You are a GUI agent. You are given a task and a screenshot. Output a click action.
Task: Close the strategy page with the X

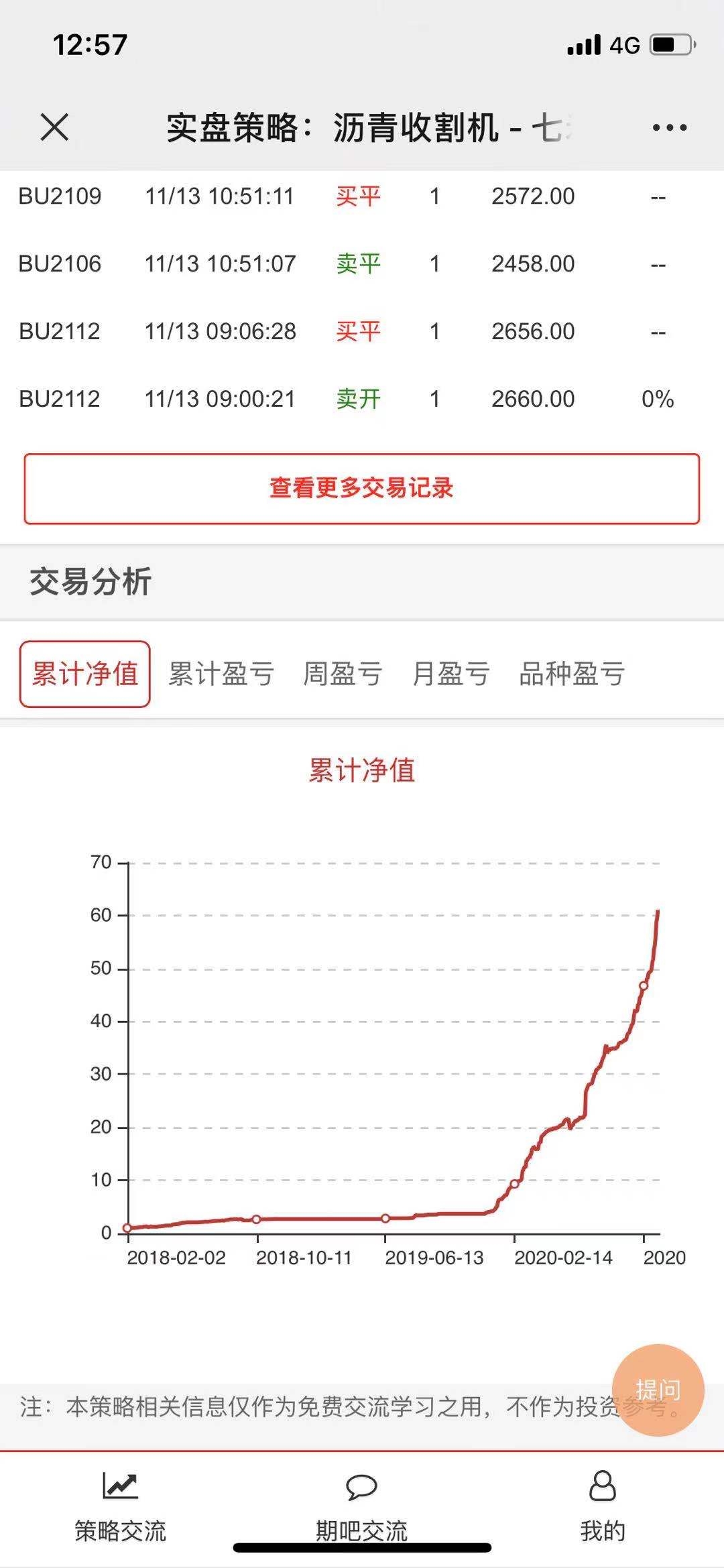click(x=54, y=127)
